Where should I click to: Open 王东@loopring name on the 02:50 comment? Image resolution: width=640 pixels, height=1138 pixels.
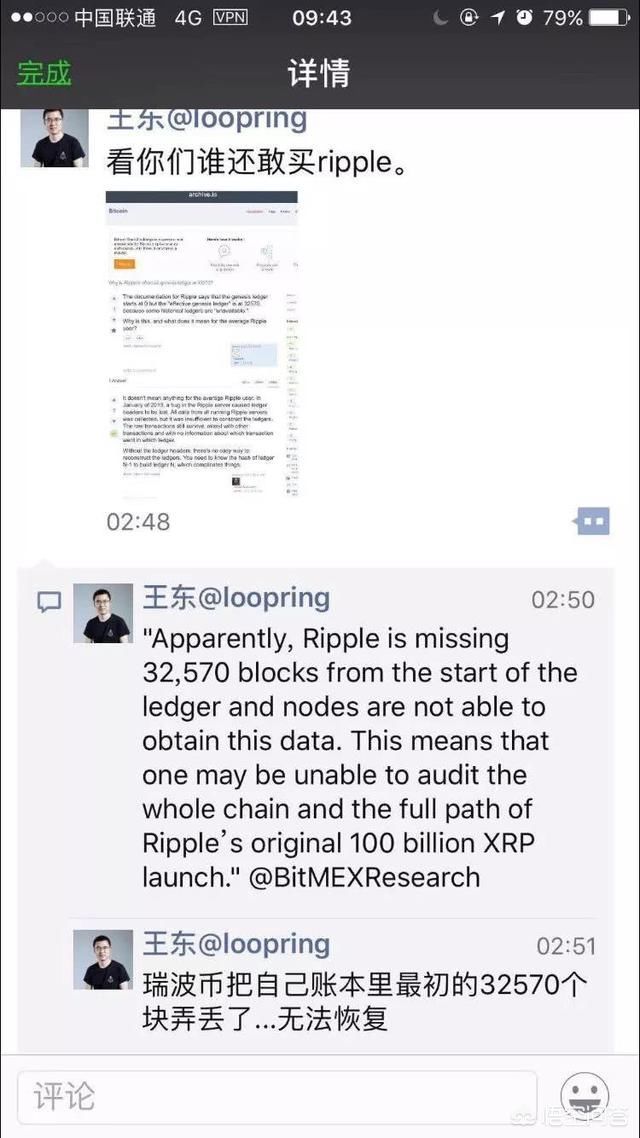(x=237, y=598)
